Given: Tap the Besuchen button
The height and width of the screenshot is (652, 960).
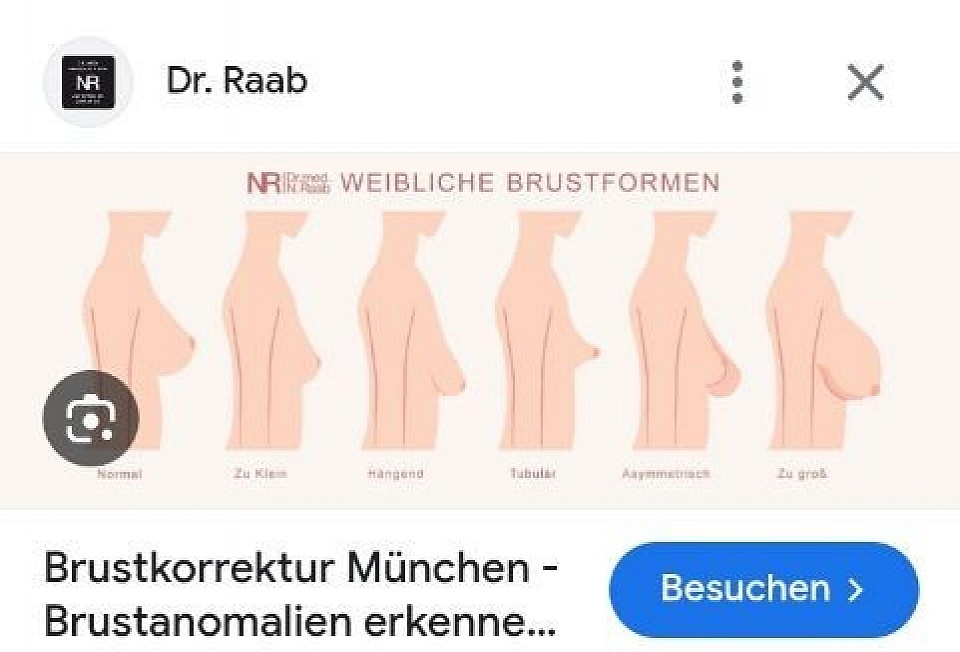Looking at the screenshot, I should tap(763, 589).
